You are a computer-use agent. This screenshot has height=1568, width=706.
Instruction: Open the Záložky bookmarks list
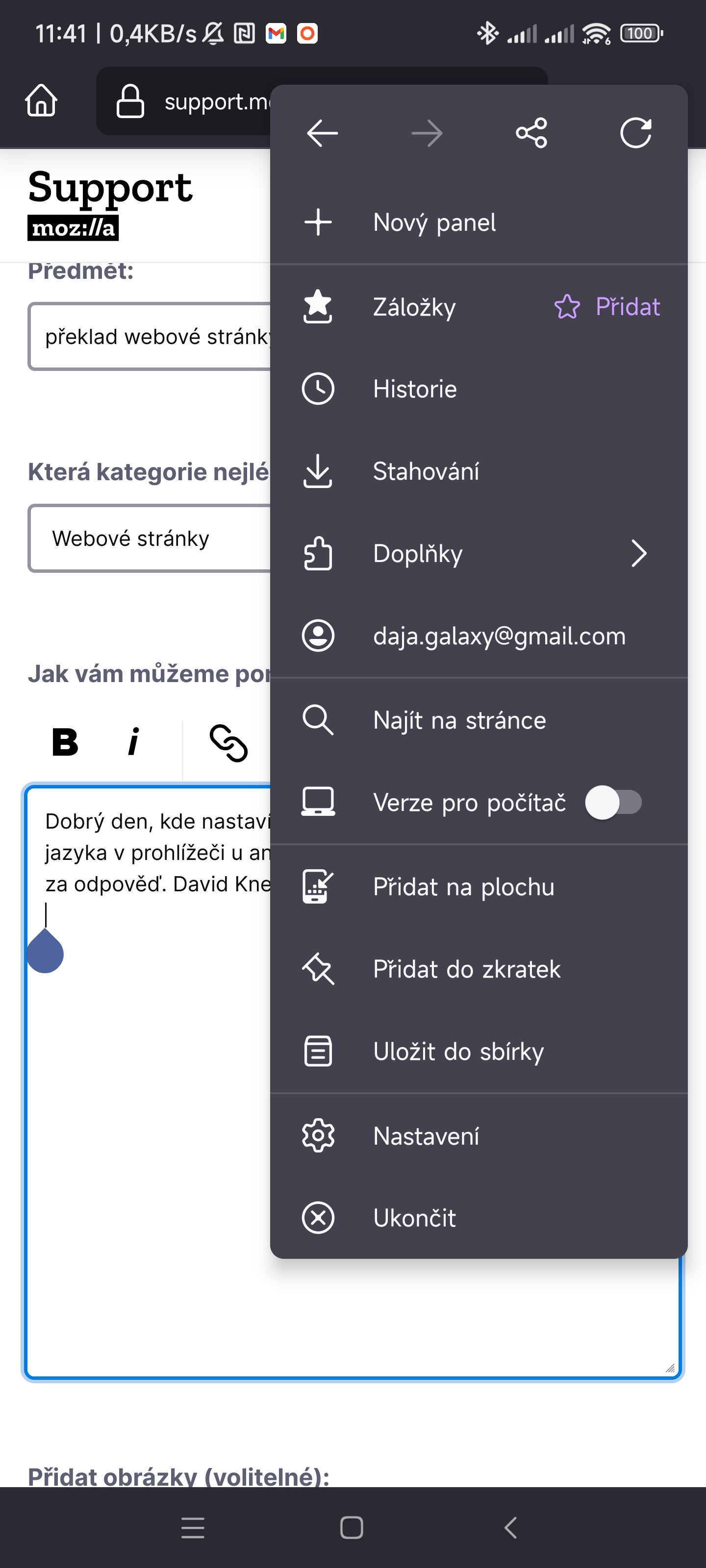click(414, 307)
